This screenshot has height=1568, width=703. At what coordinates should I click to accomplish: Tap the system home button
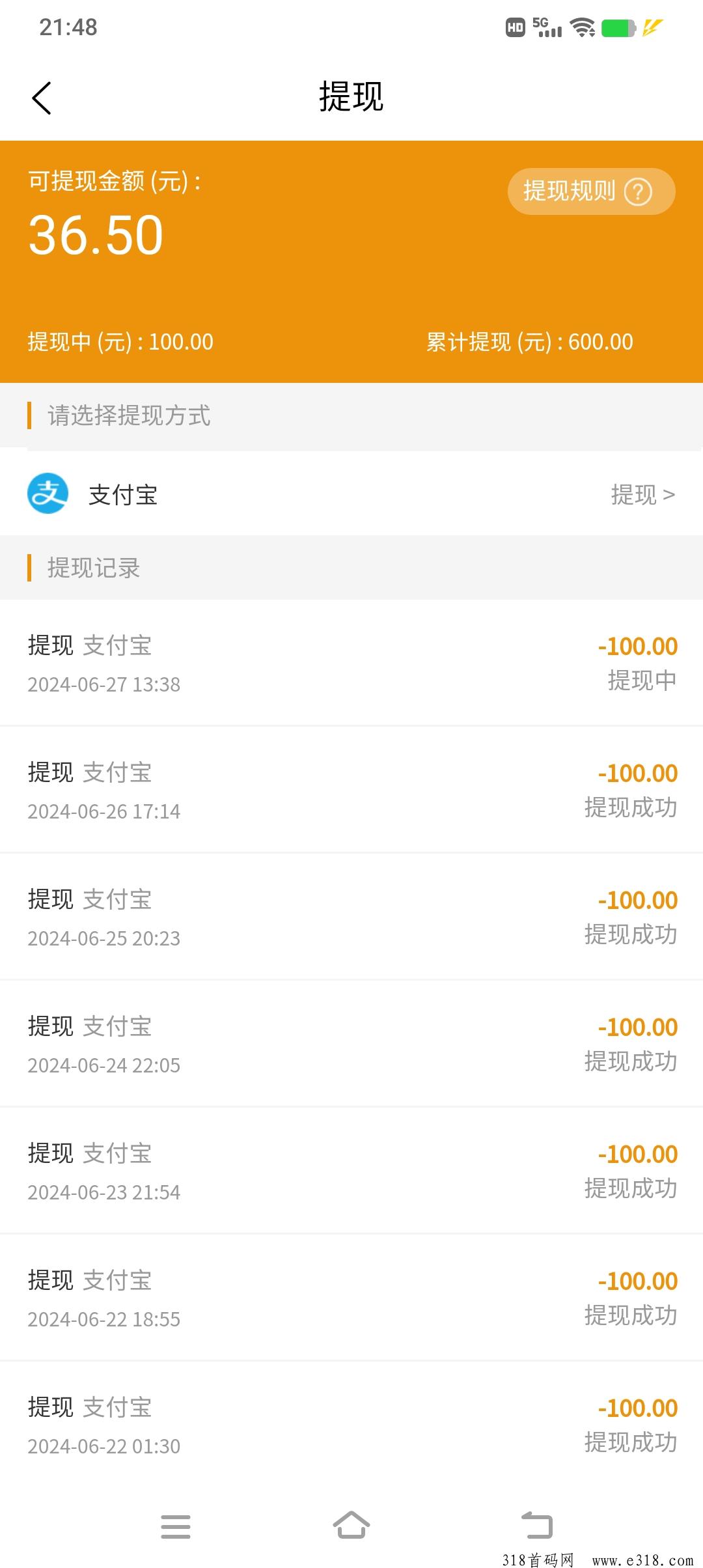(x=351, y=1525)
